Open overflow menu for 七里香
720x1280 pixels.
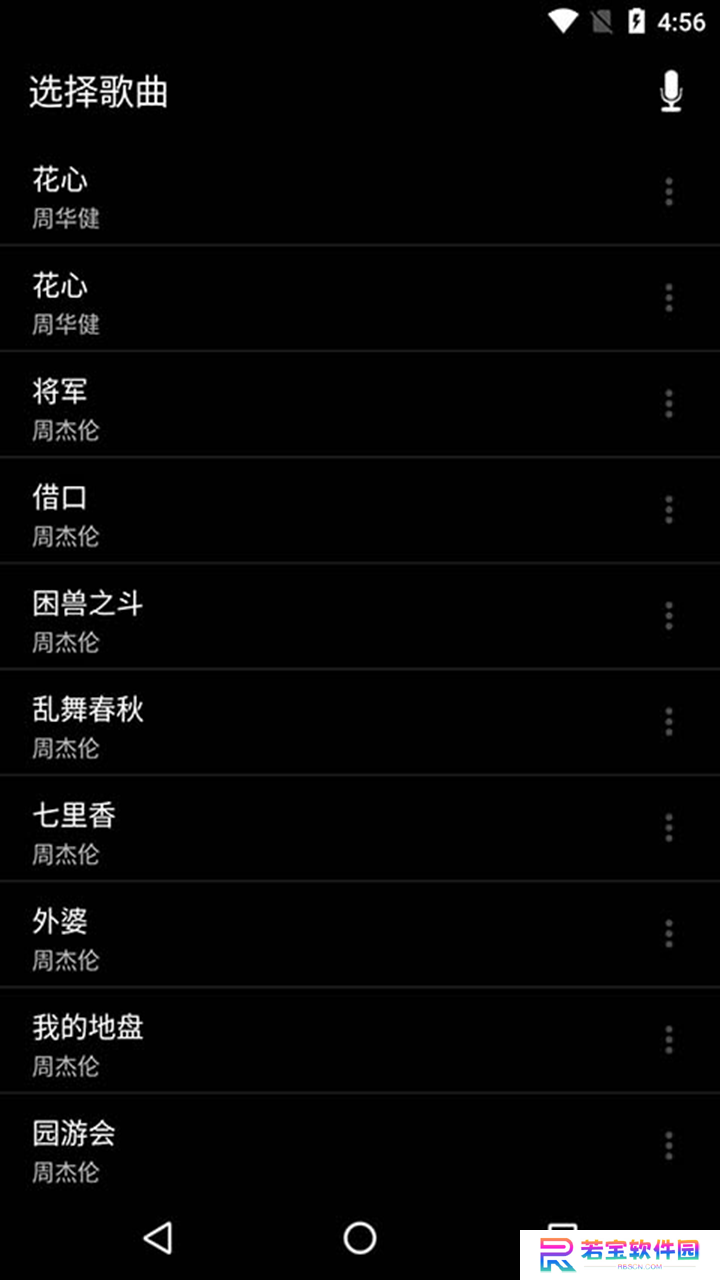(x=669, y=828)
